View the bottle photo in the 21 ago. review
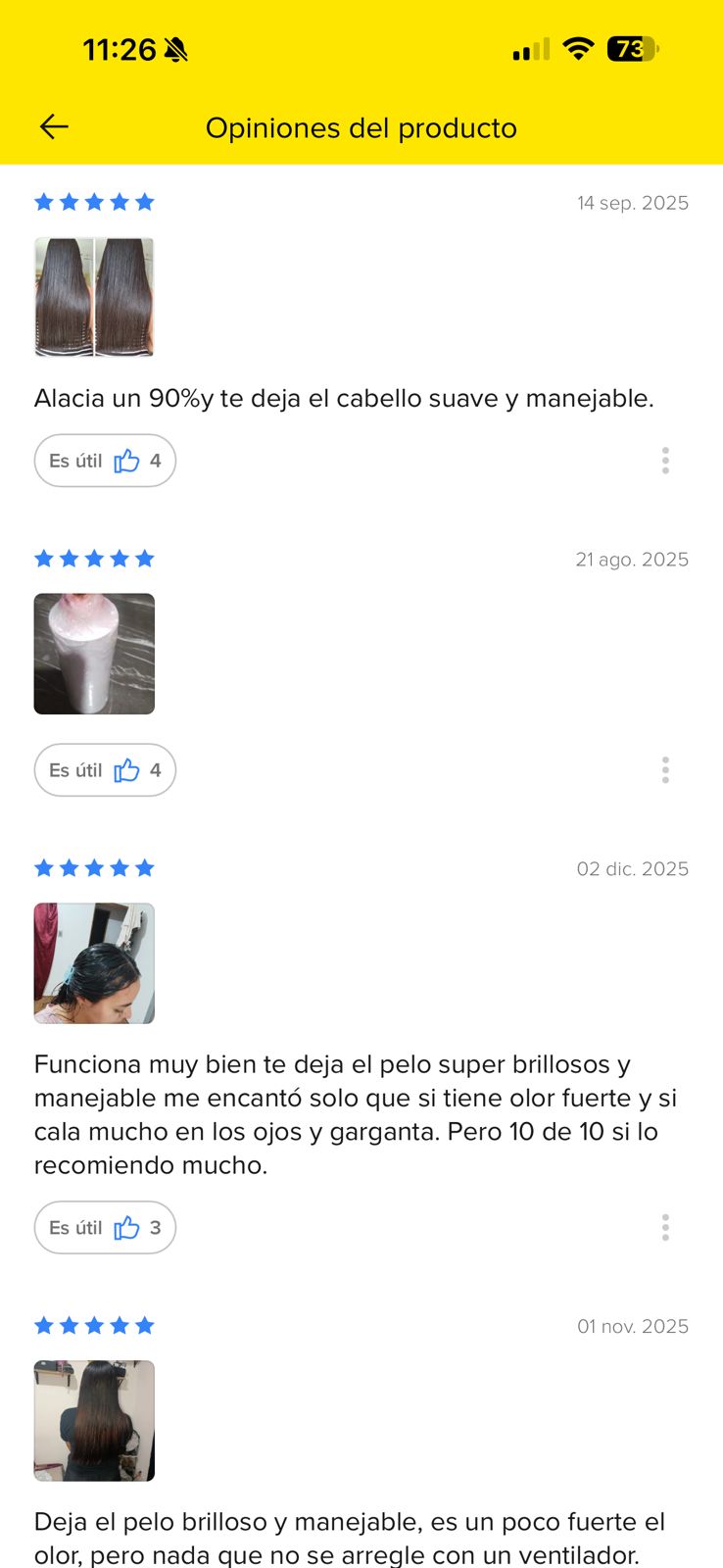This screenshot has width=723, height=1568. click(94, 654)
